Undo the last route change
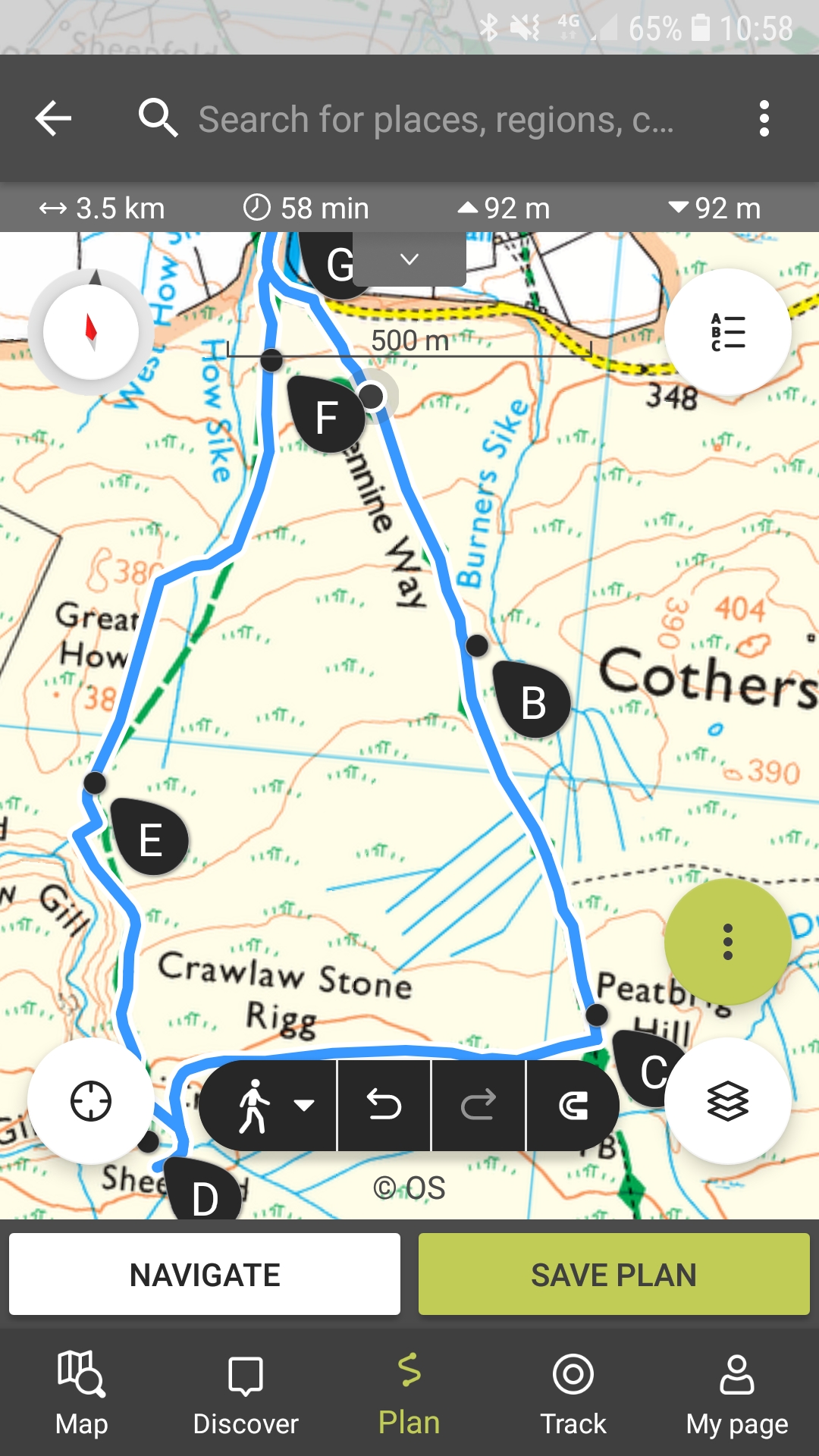This screenshot has width=819, height=1456. pyautogui.click(x=384, y=1106)
